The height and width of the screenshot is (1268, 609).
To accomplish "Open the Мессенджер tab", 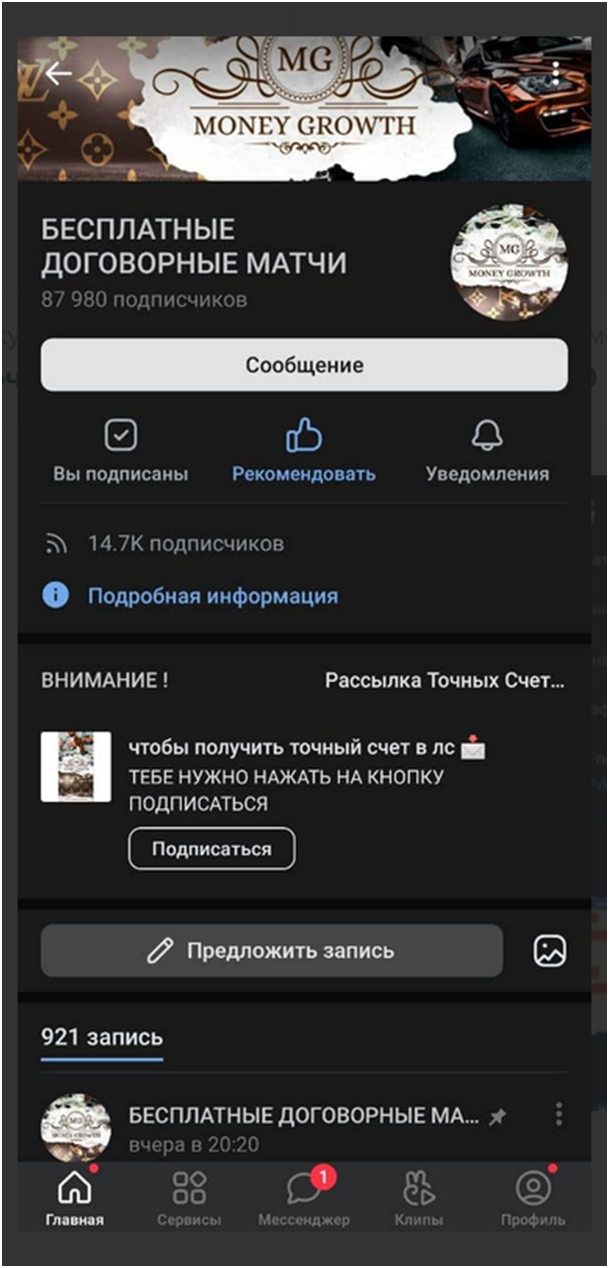I will coord(304,1200).
